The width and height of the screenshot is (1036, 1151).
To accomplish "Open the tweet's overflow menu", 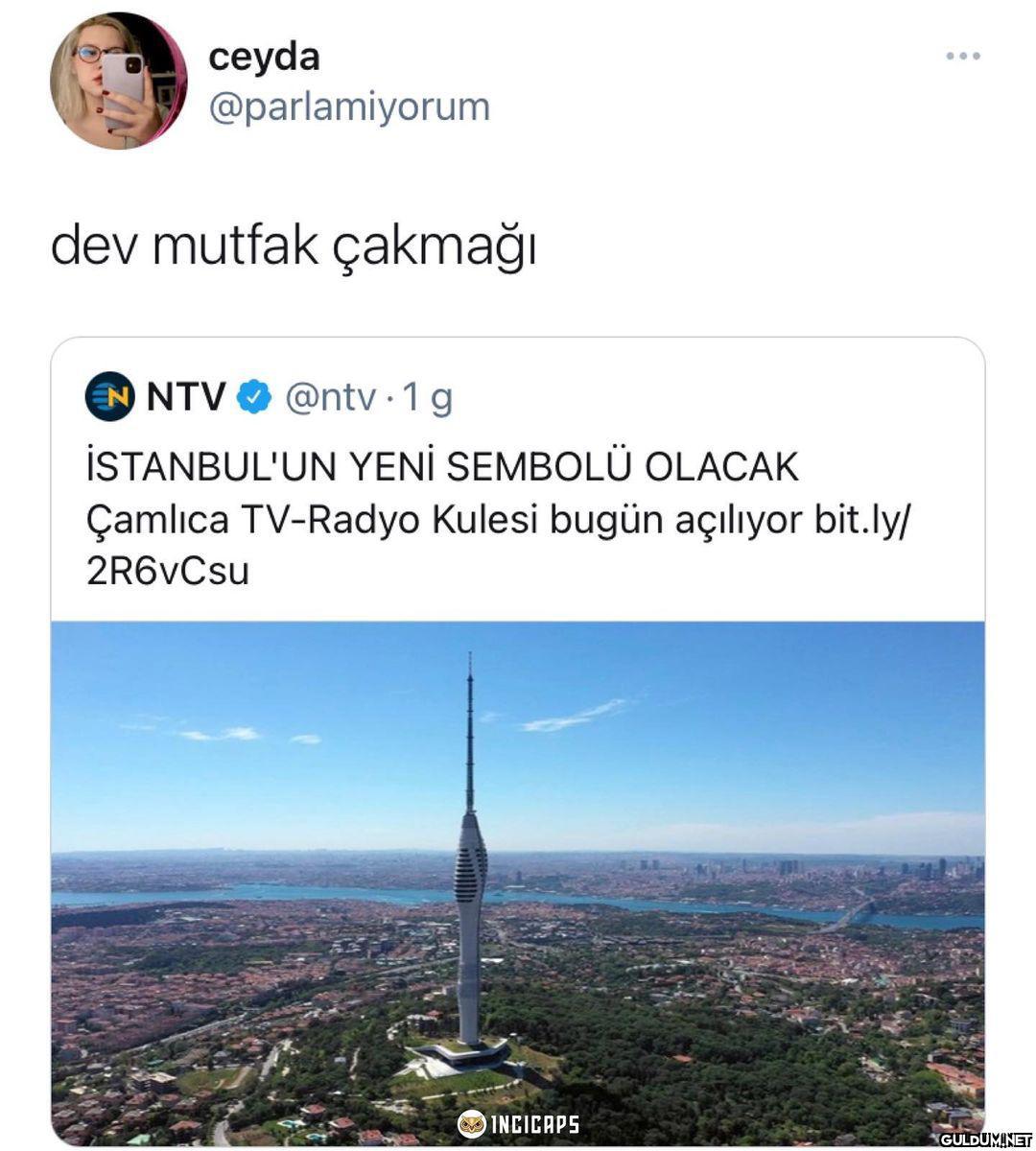I will [962, 57].
